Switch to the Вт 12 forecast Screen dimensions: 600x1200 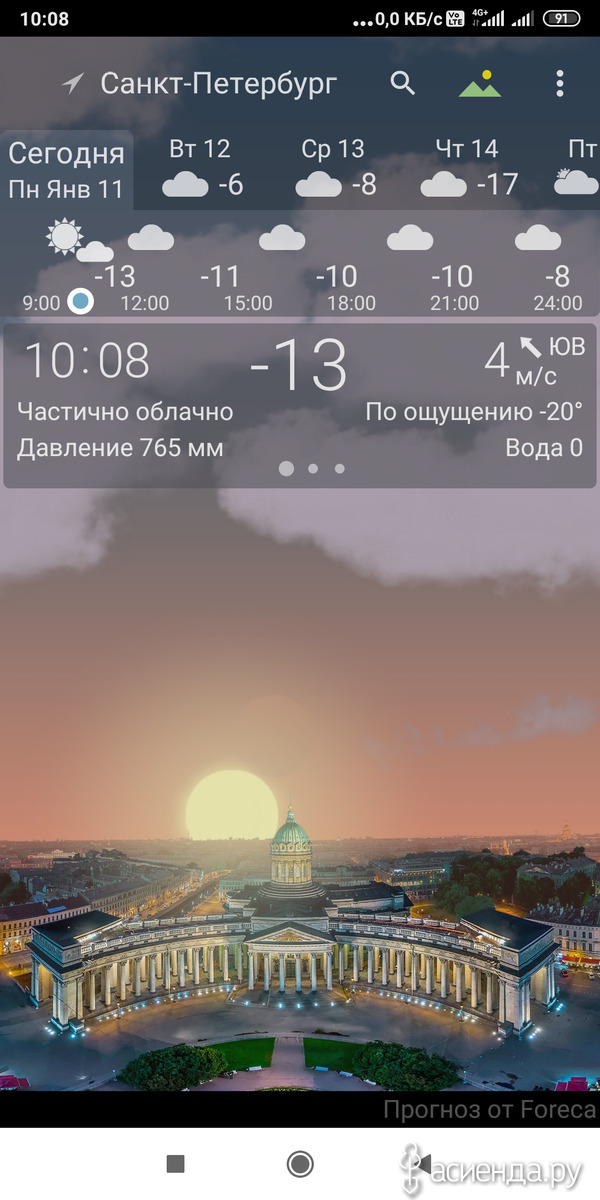(x=202, y=168)
